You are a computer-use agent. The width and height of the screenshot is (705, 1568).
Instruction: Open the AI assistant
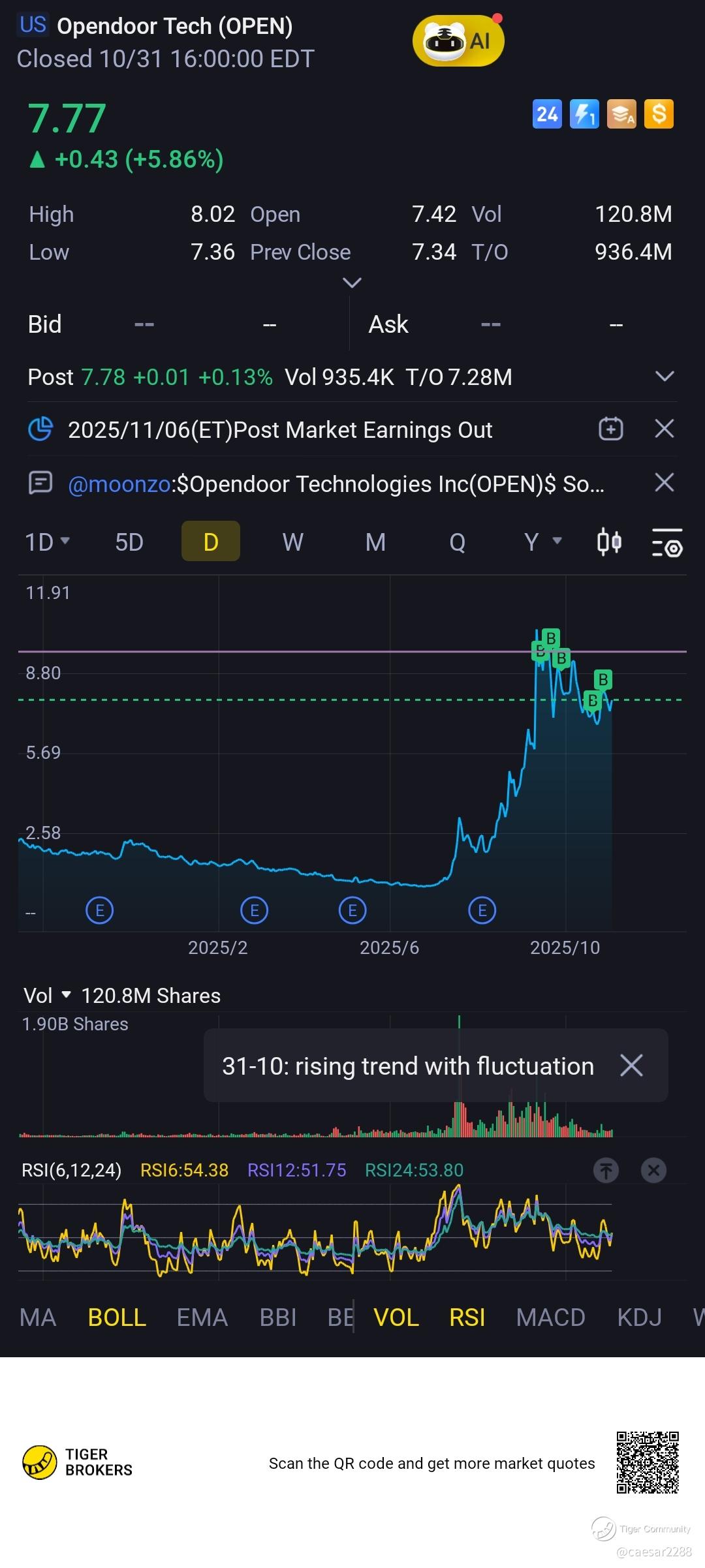(458, 41)
